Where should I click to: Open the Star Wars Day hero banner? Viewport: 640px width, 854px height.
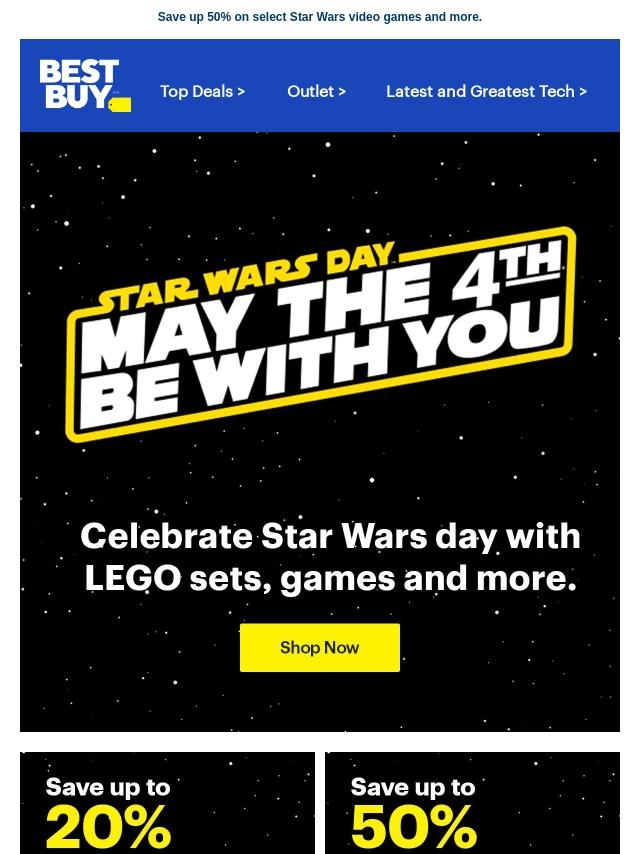tap(320, 335)
